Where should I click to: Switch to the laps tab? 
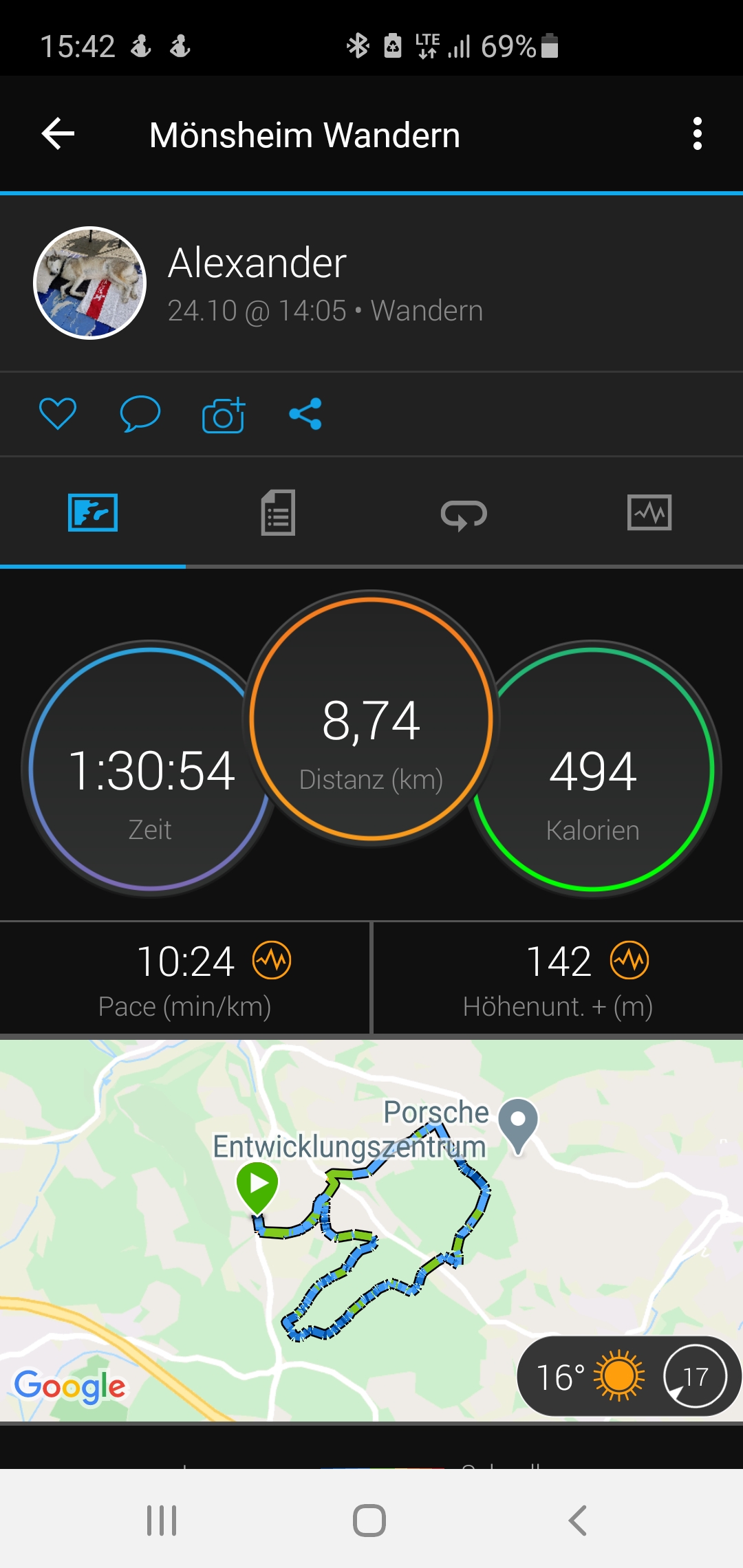(x=464, y=514)
